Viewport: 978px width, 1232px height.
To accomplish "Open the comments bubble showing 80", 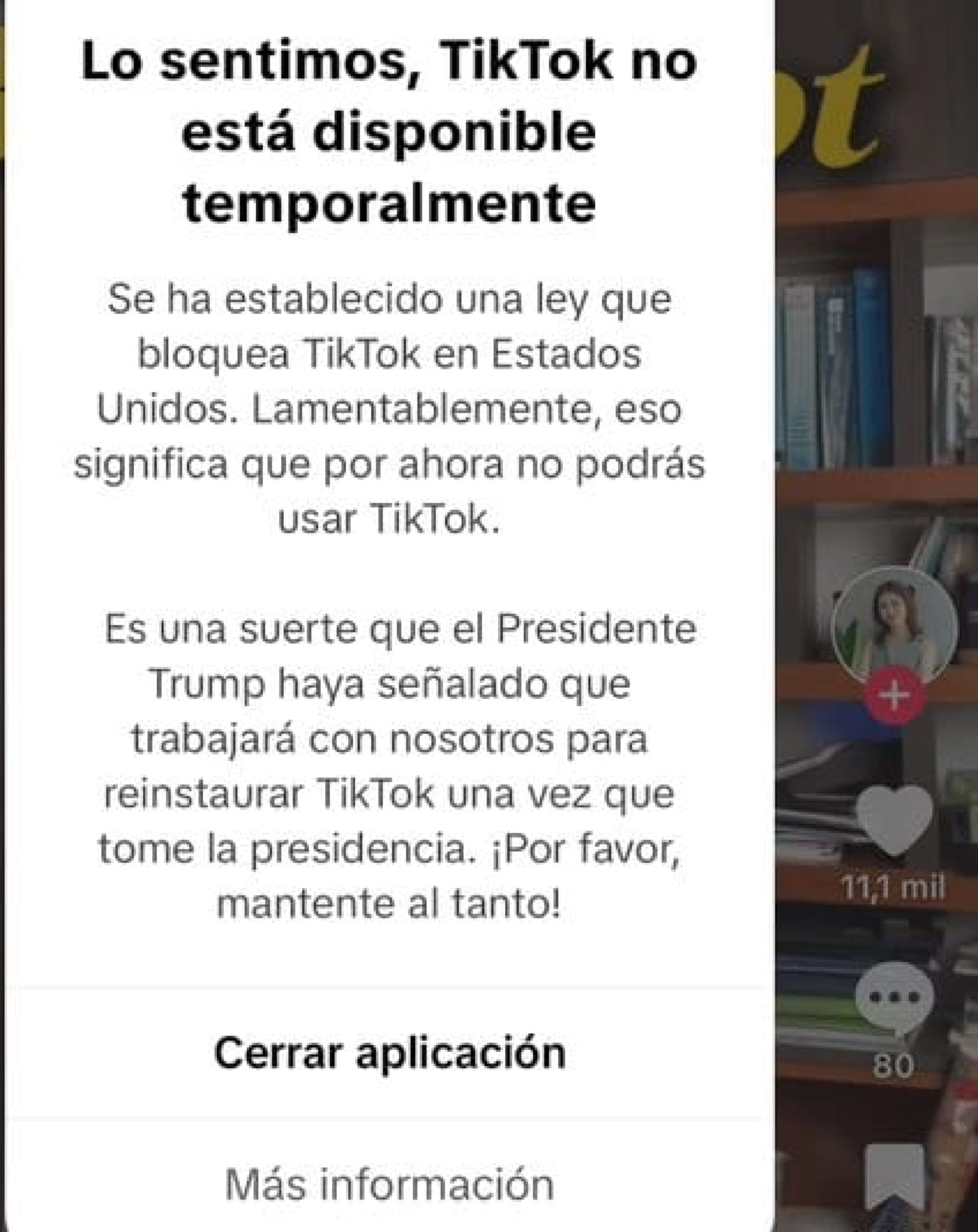I will [x=894, y=998].
